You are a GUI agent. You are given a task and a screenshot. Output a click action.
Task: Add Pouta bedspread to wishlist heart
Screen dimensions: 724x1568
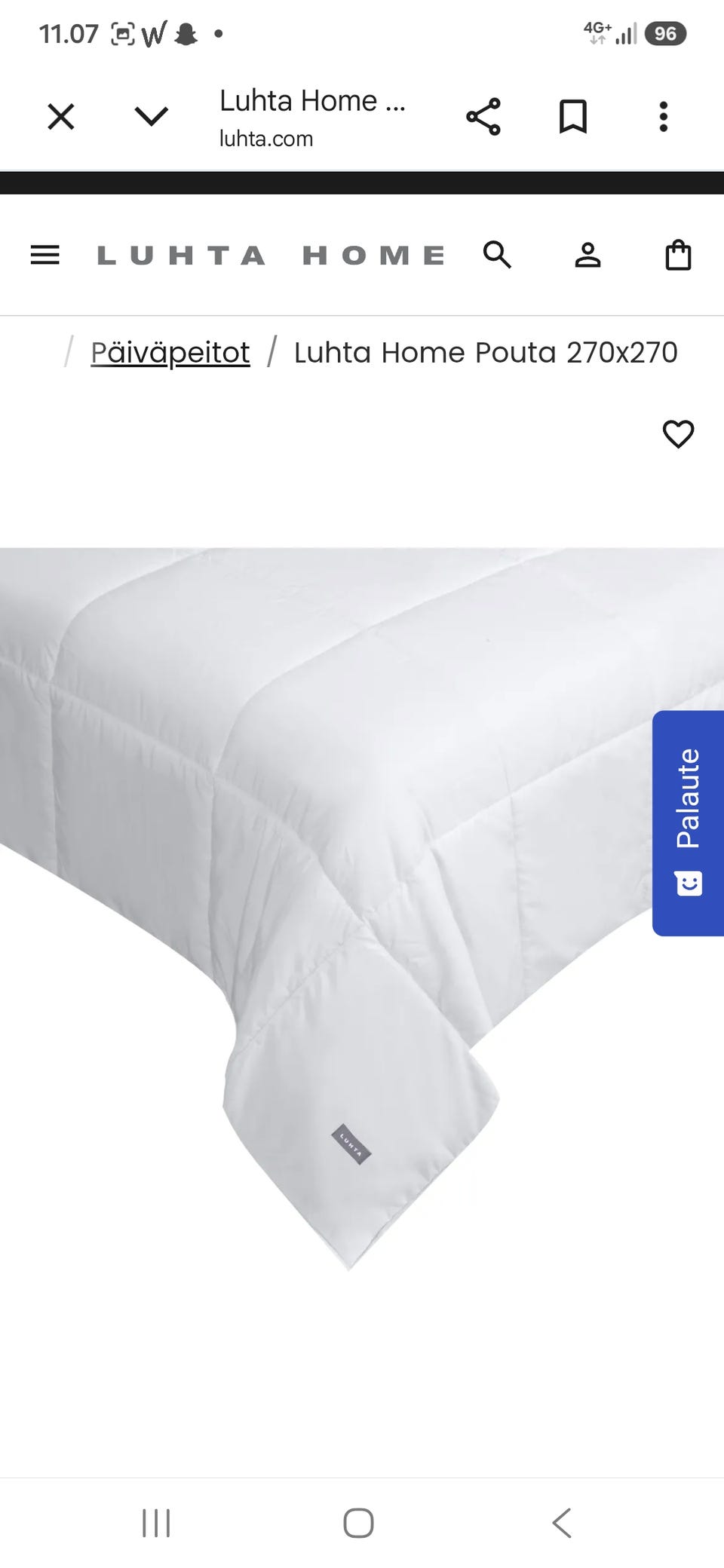(678, 433)
